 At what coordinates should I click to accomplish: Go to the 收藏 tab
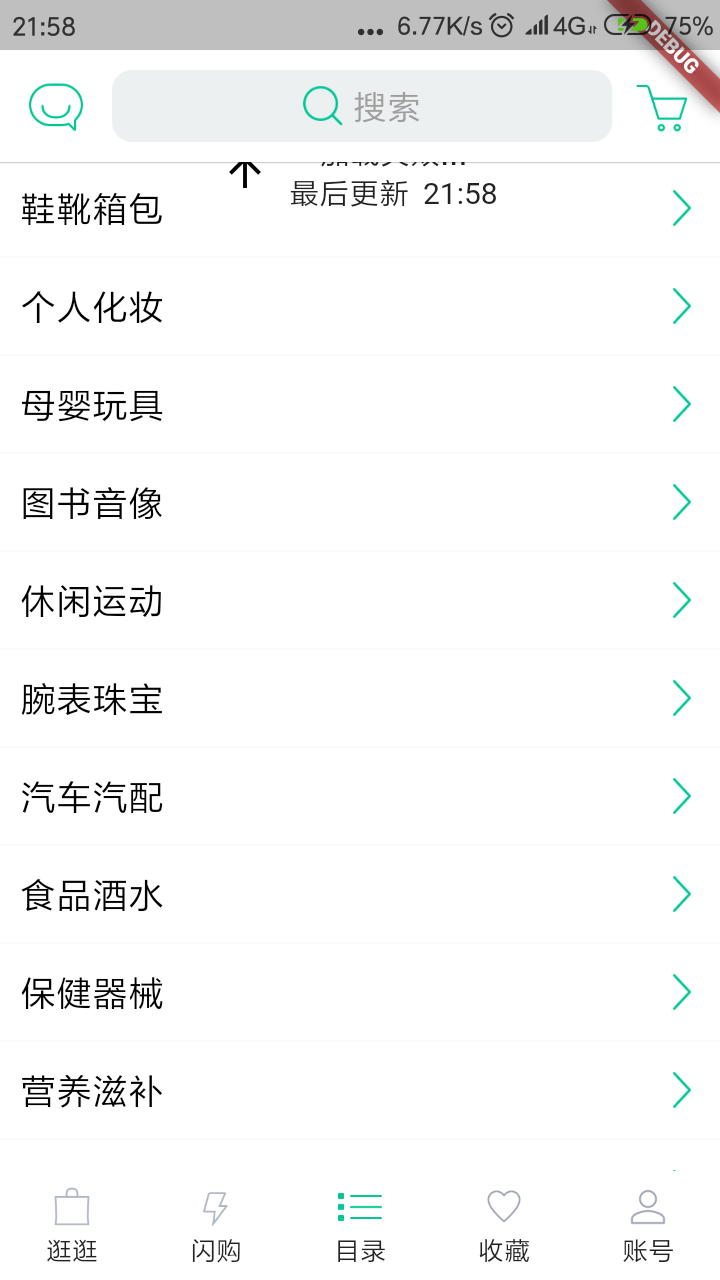click(x=504, y=1225)
